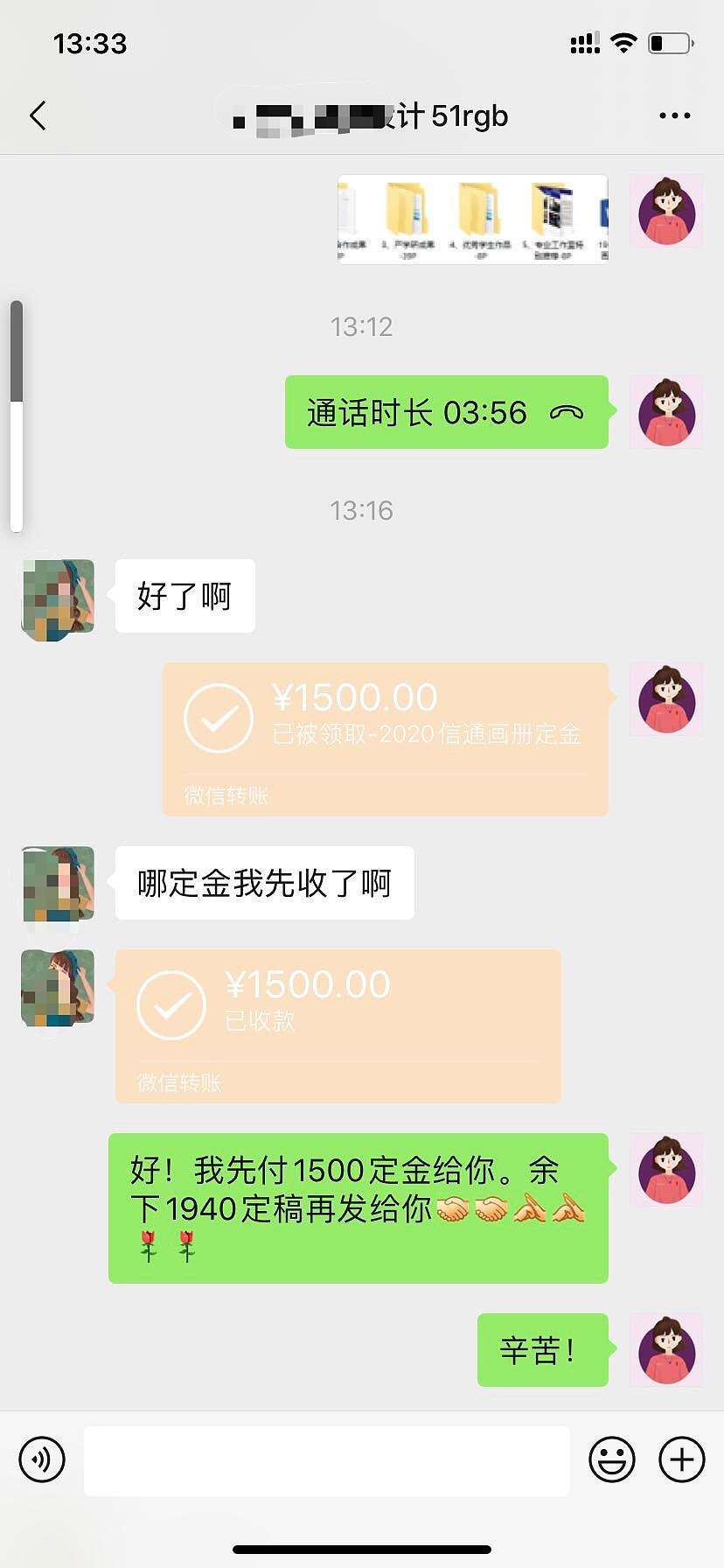Tap the back arrow to exit the chat
This screenshot has height=1568, width=724.
(37, 115)
